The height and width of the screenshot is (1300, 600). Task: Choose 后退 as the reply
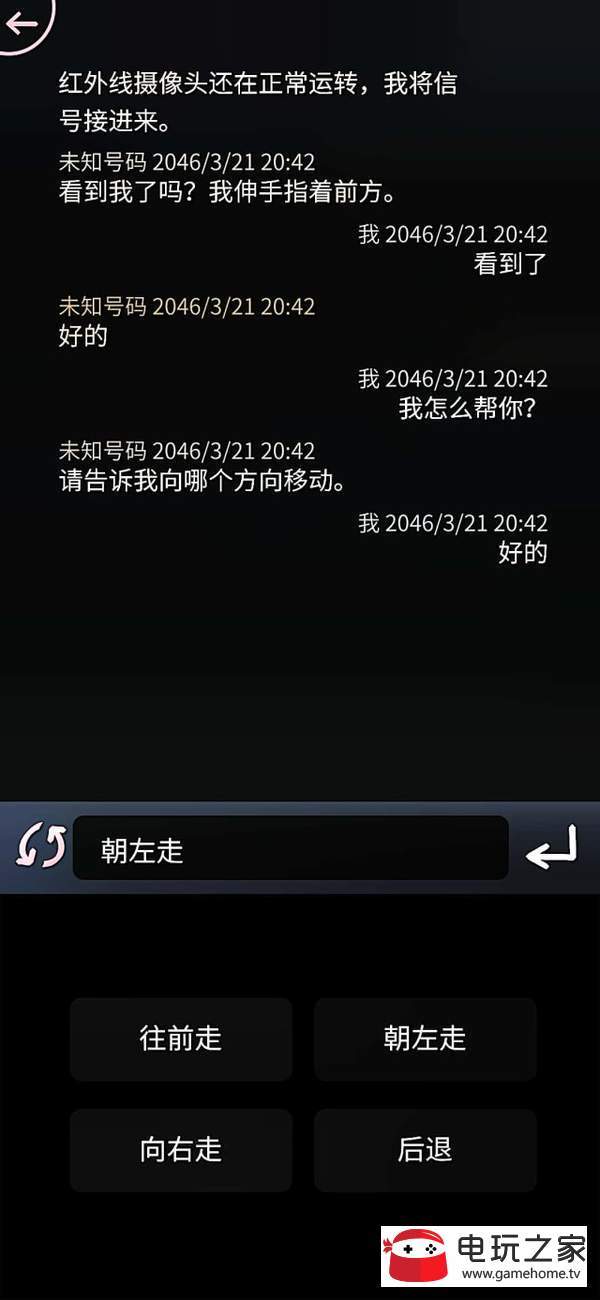click(425, 1150)
